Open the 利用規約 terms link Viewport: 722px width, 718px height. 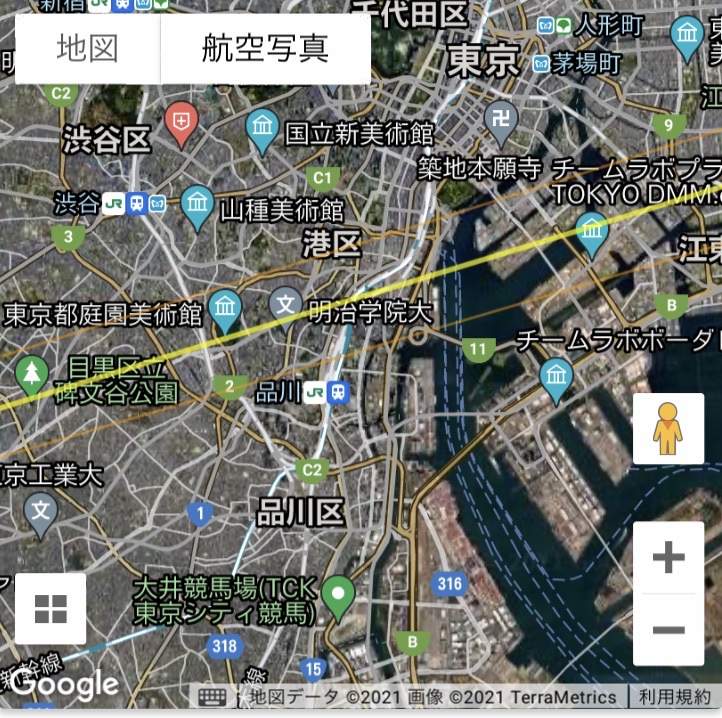(676, 697)
